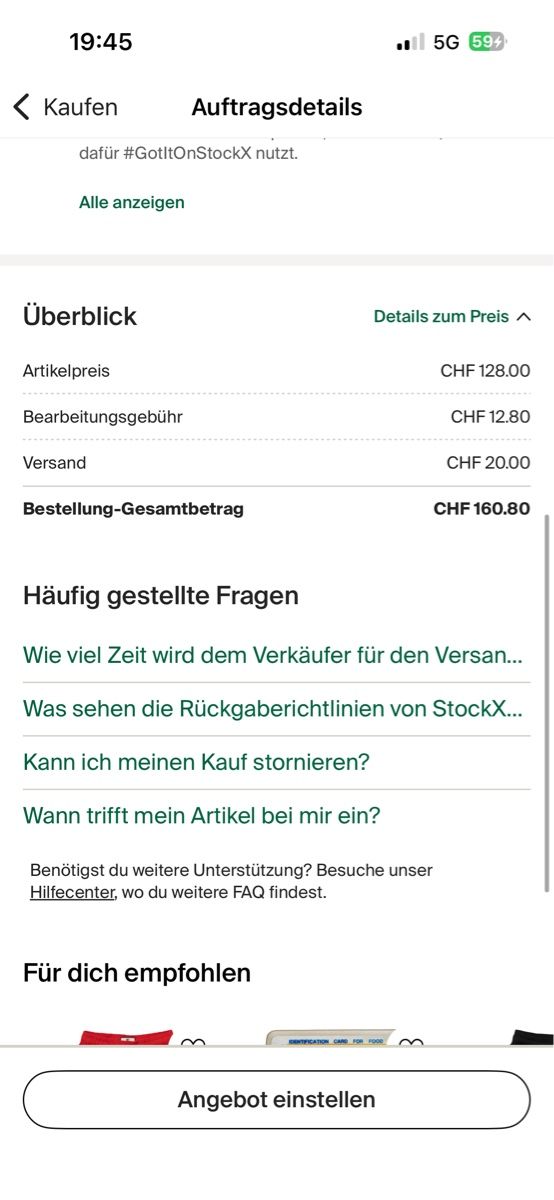
Task: Tap the Alle anzeigen link
Action: coord(132,202)
